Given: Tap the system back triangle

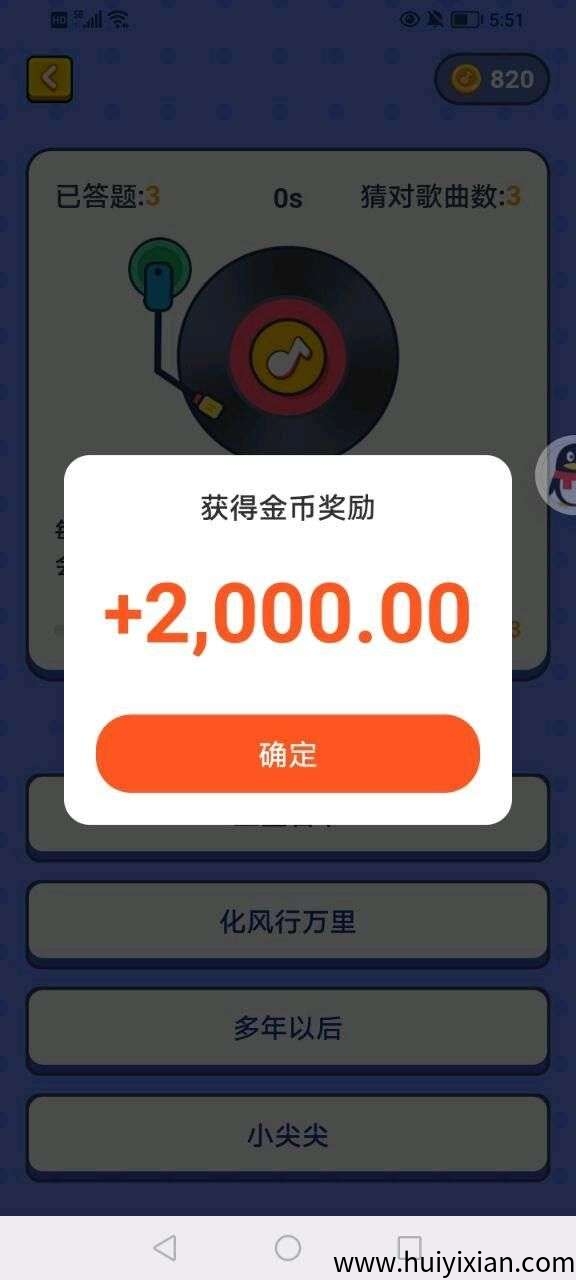Looking at the screenshot, I should 165,1247.
